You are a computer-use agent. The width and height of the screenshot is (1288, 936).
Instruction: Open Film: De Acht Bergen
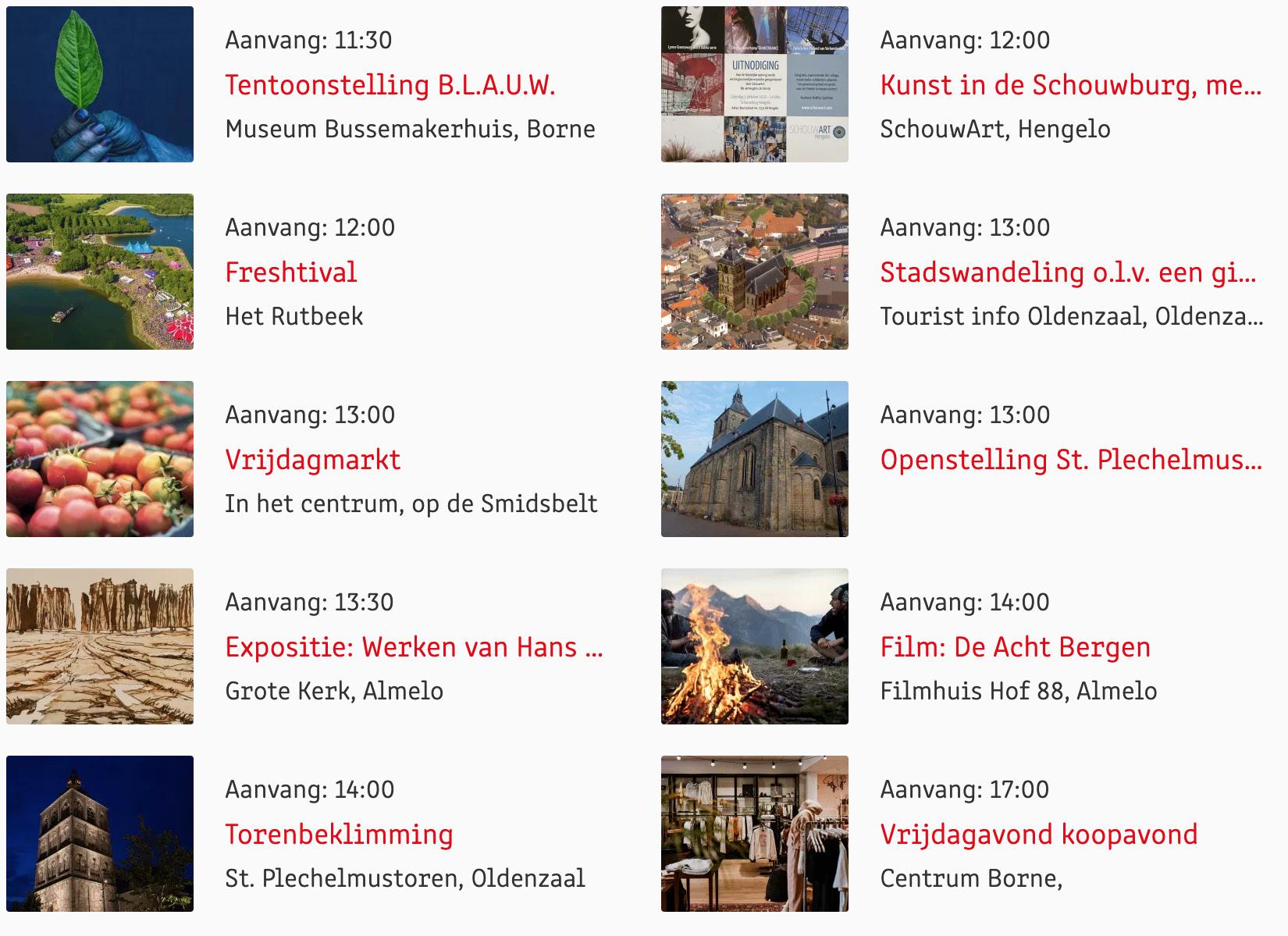1015,647
